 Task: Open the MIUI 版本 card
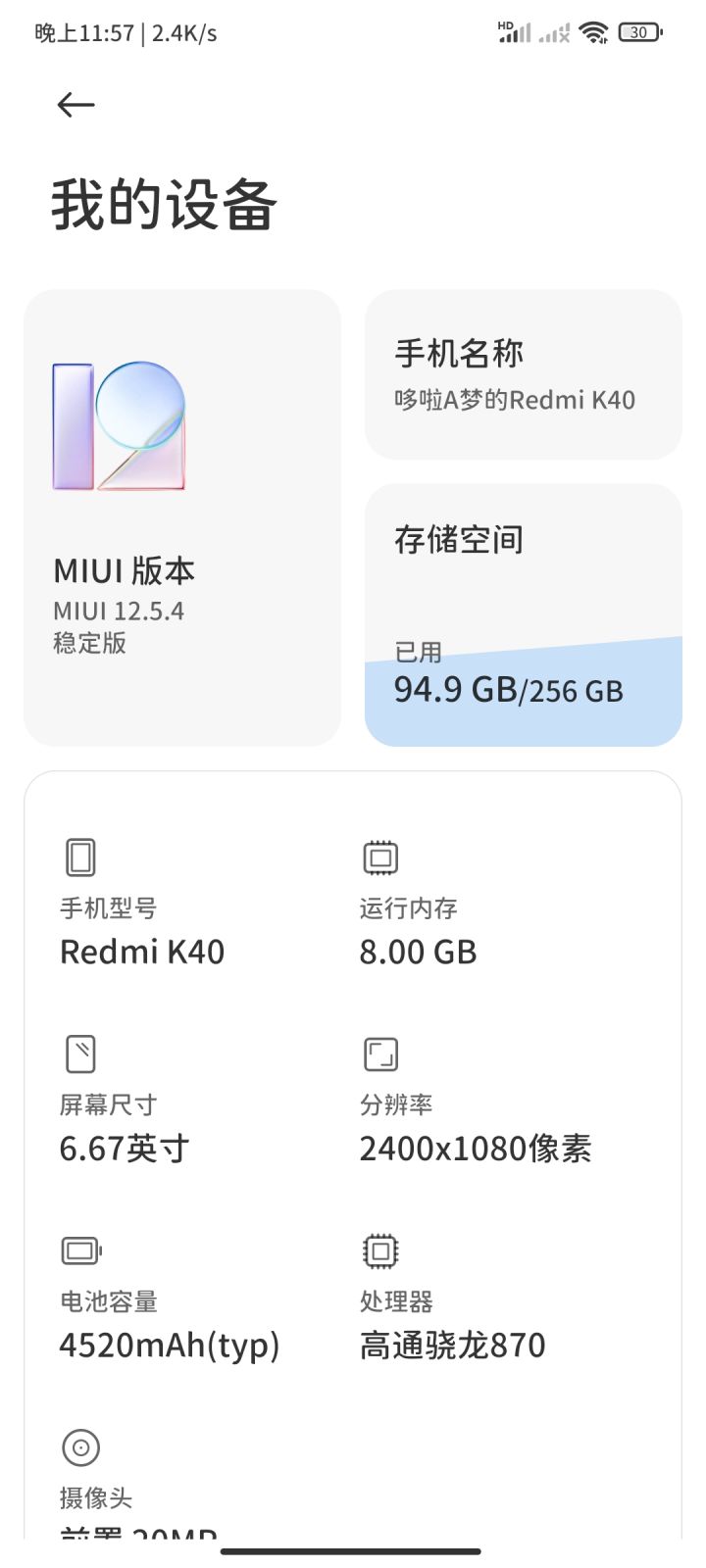click(182, 517)
